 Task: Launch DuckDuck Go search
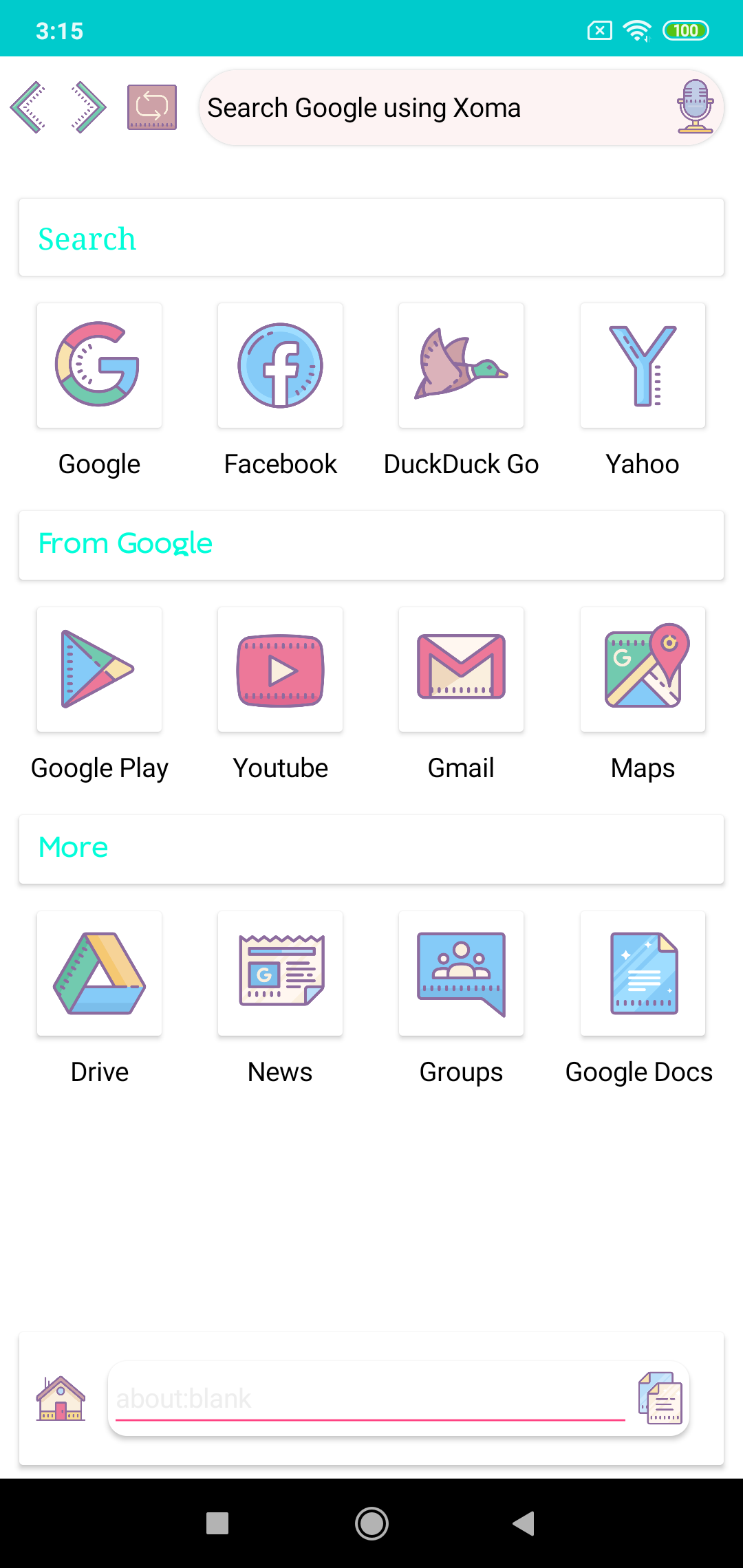coord(462,366)
